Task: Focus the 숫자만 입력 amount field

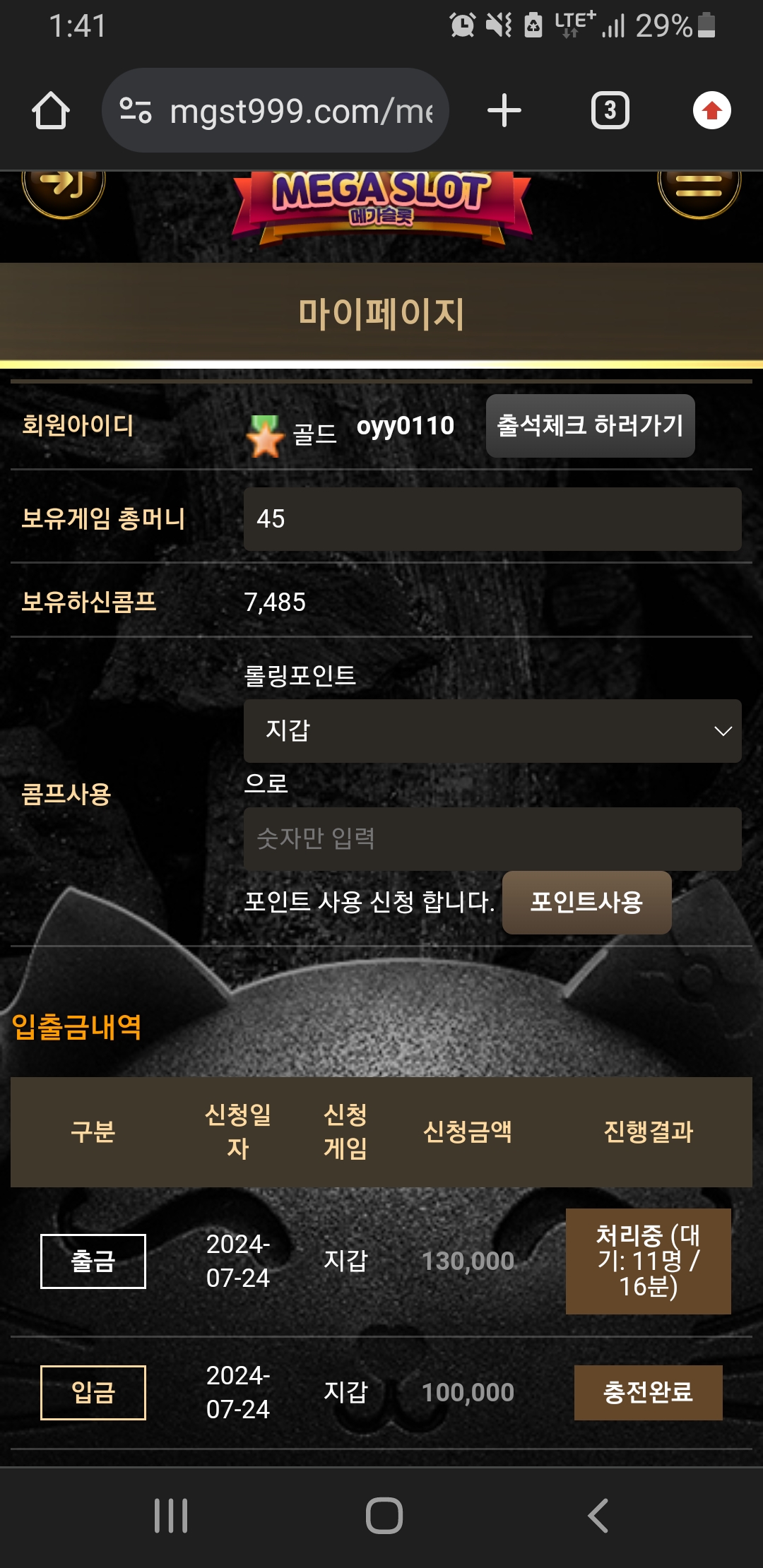Action: click(492, 839)
